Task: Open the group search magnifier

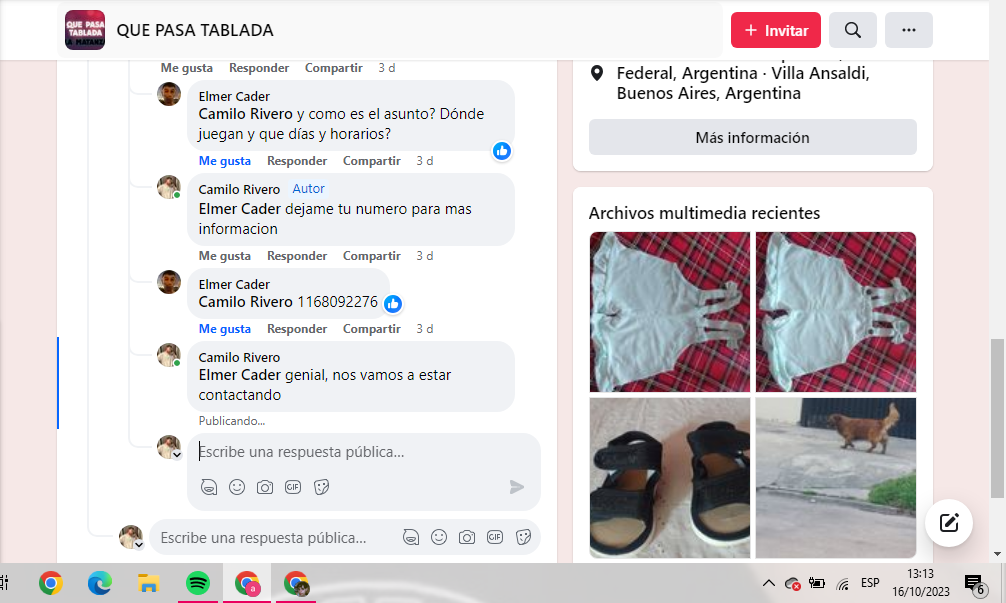Action: [x=853, y=30]
